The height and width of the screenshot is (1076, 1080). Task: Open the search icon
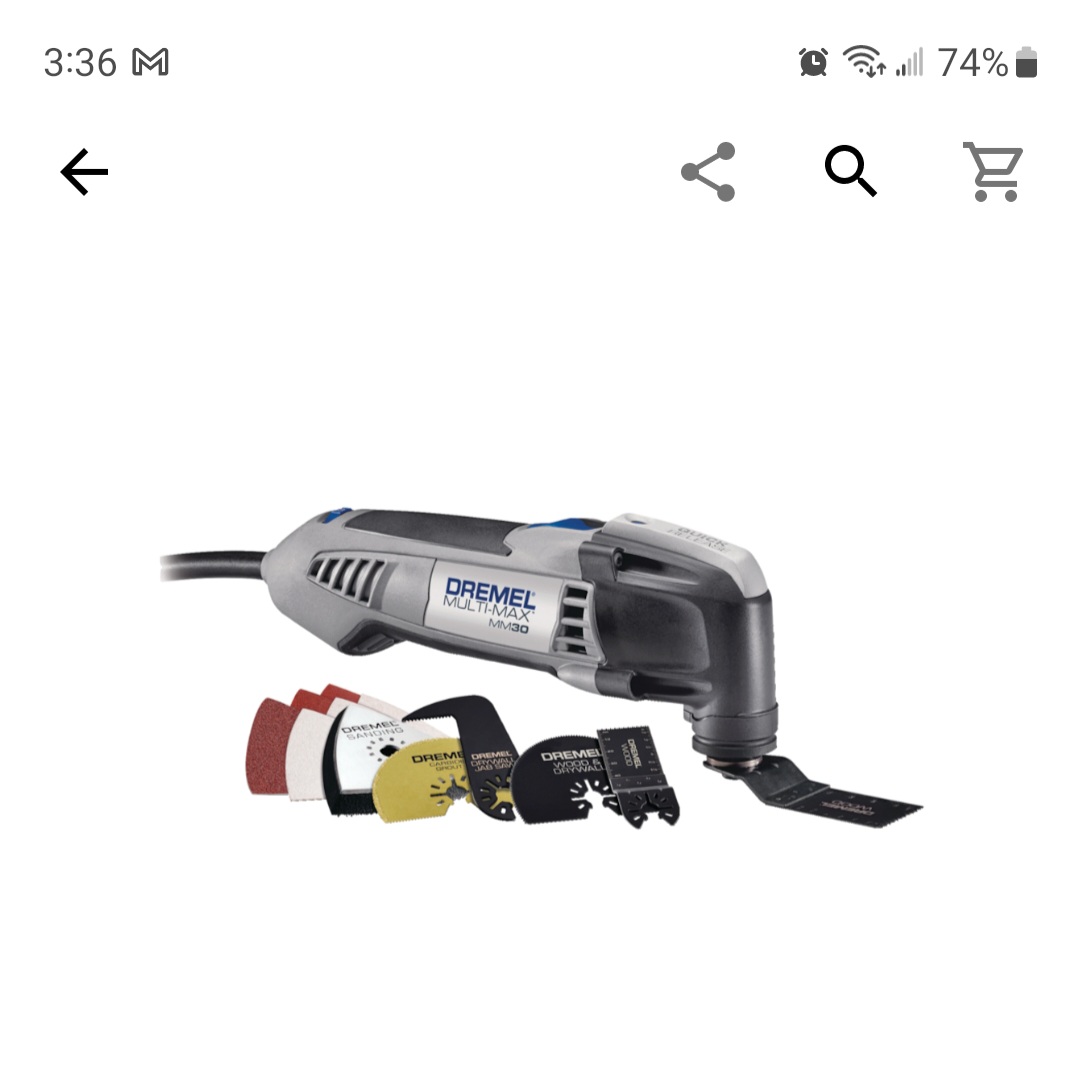tap(851, 172)
